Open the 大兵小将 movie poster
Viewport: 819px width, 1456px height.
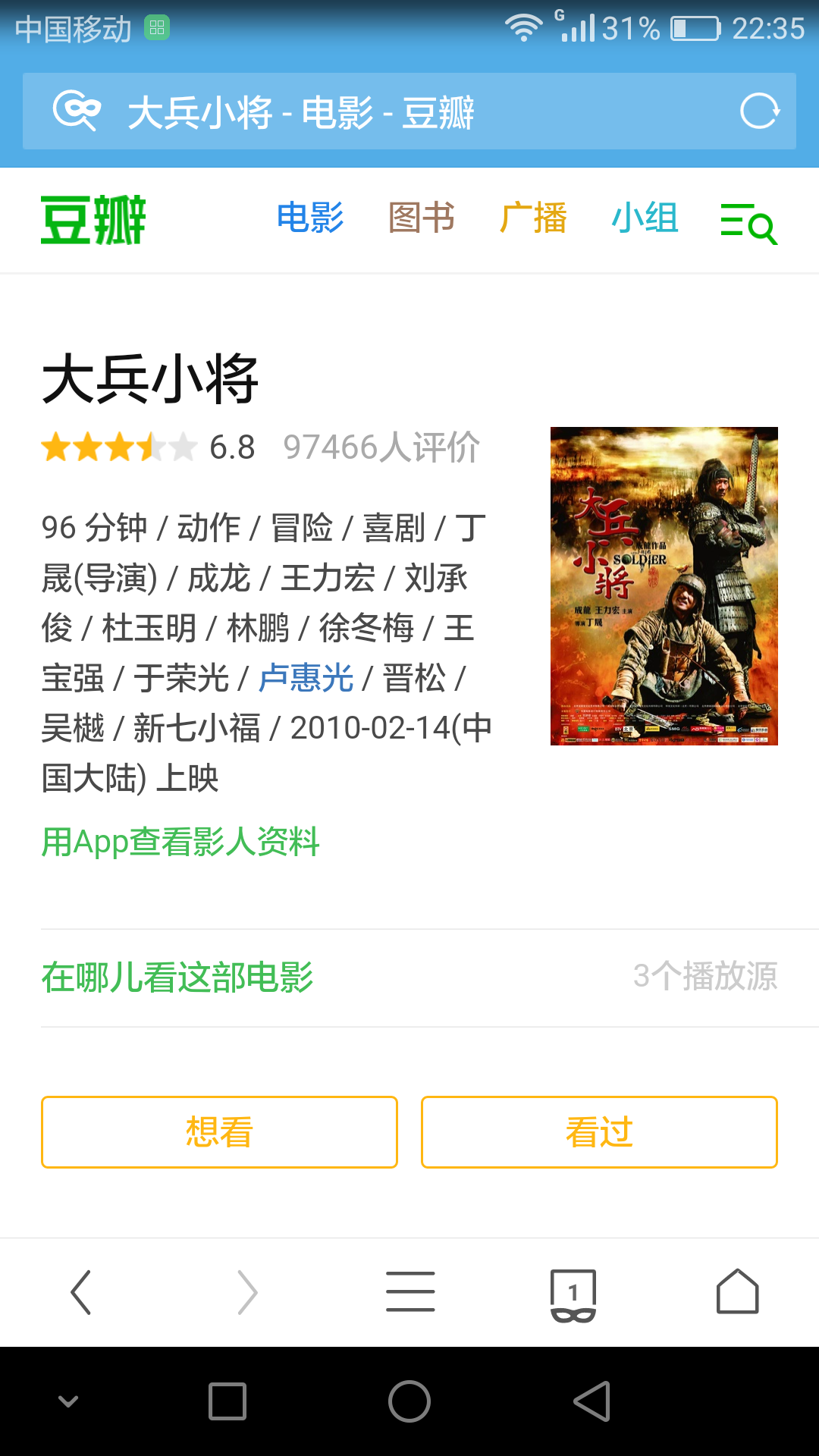[664, 586]
